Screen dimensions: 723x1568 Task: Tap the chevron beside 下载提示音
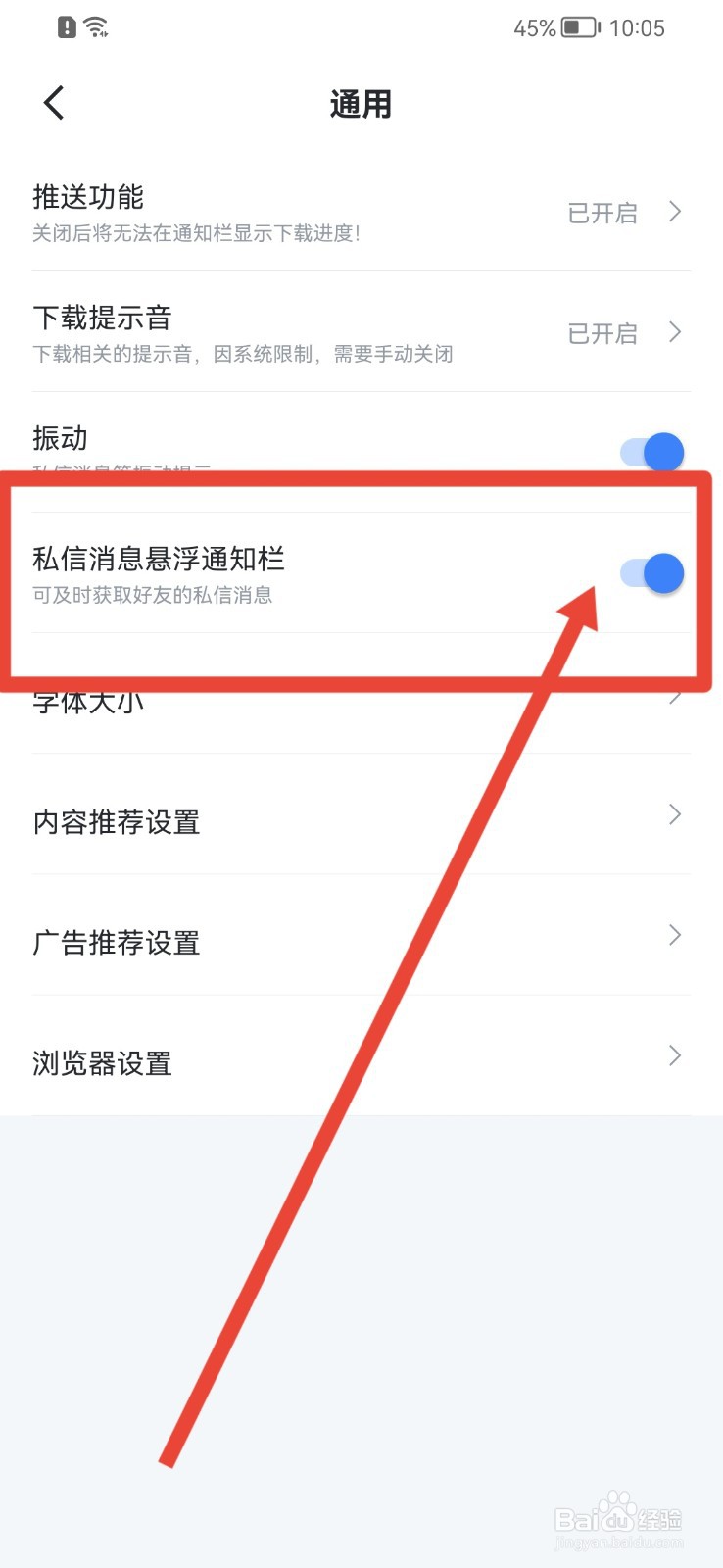[x=674, y=333]
